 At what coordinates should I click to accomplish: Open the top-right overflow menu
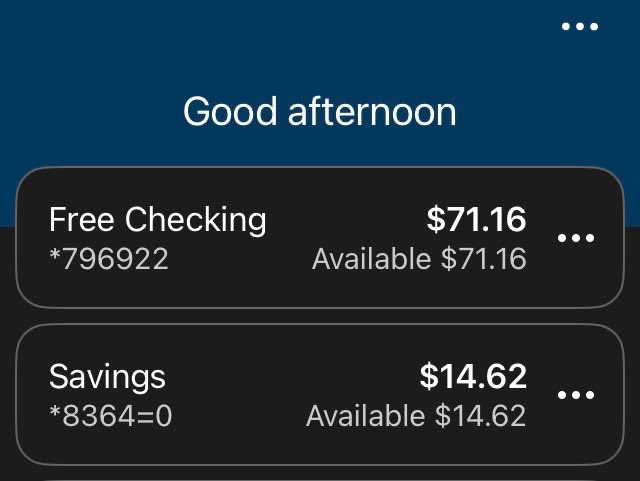580,27
